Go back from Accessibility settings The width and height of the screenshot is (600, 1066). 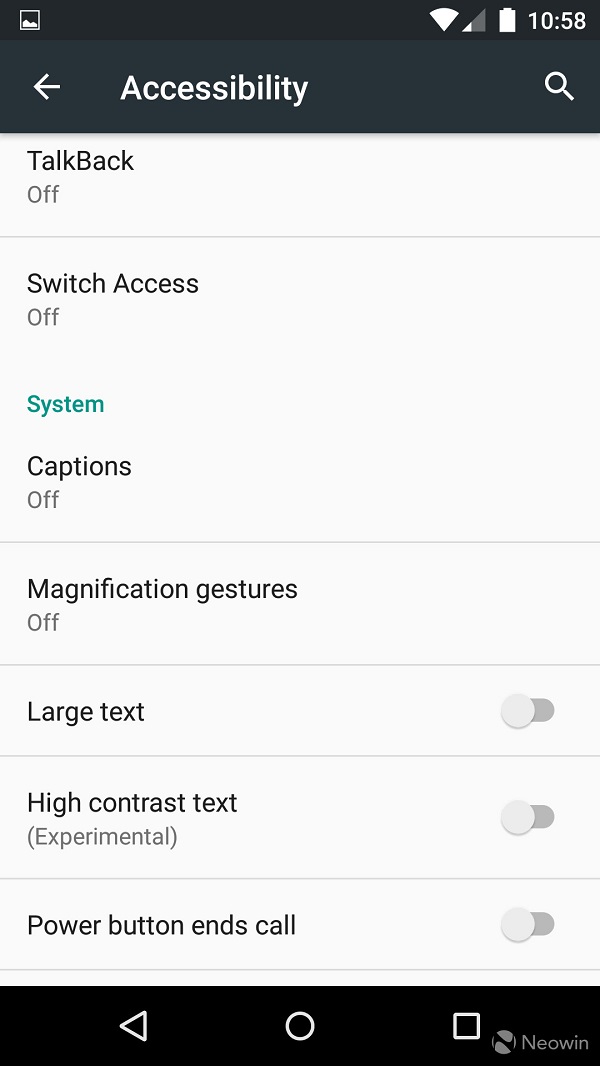47,88
